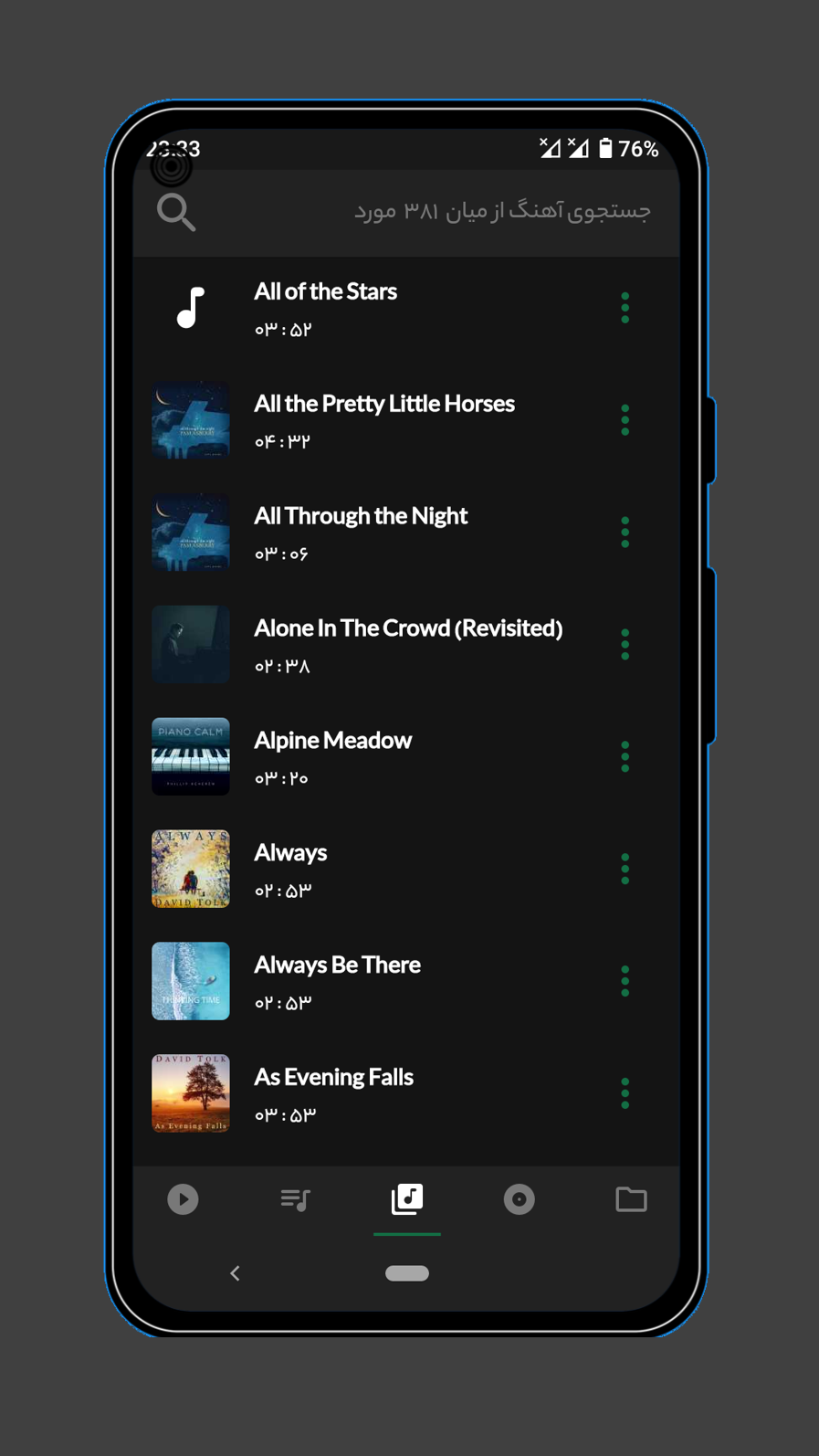Image resolution: width=819 pixels, height=1456 pixels.
Task: Open options for Alone In The Crowd
Action: click(x=625, y=645)
